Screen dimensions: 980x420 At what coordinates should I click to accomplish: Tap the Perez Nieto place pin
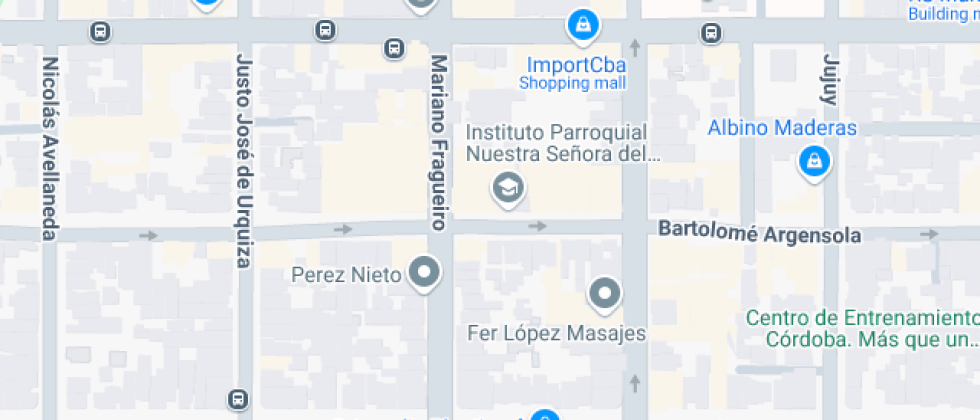click(x=427, y=272)
